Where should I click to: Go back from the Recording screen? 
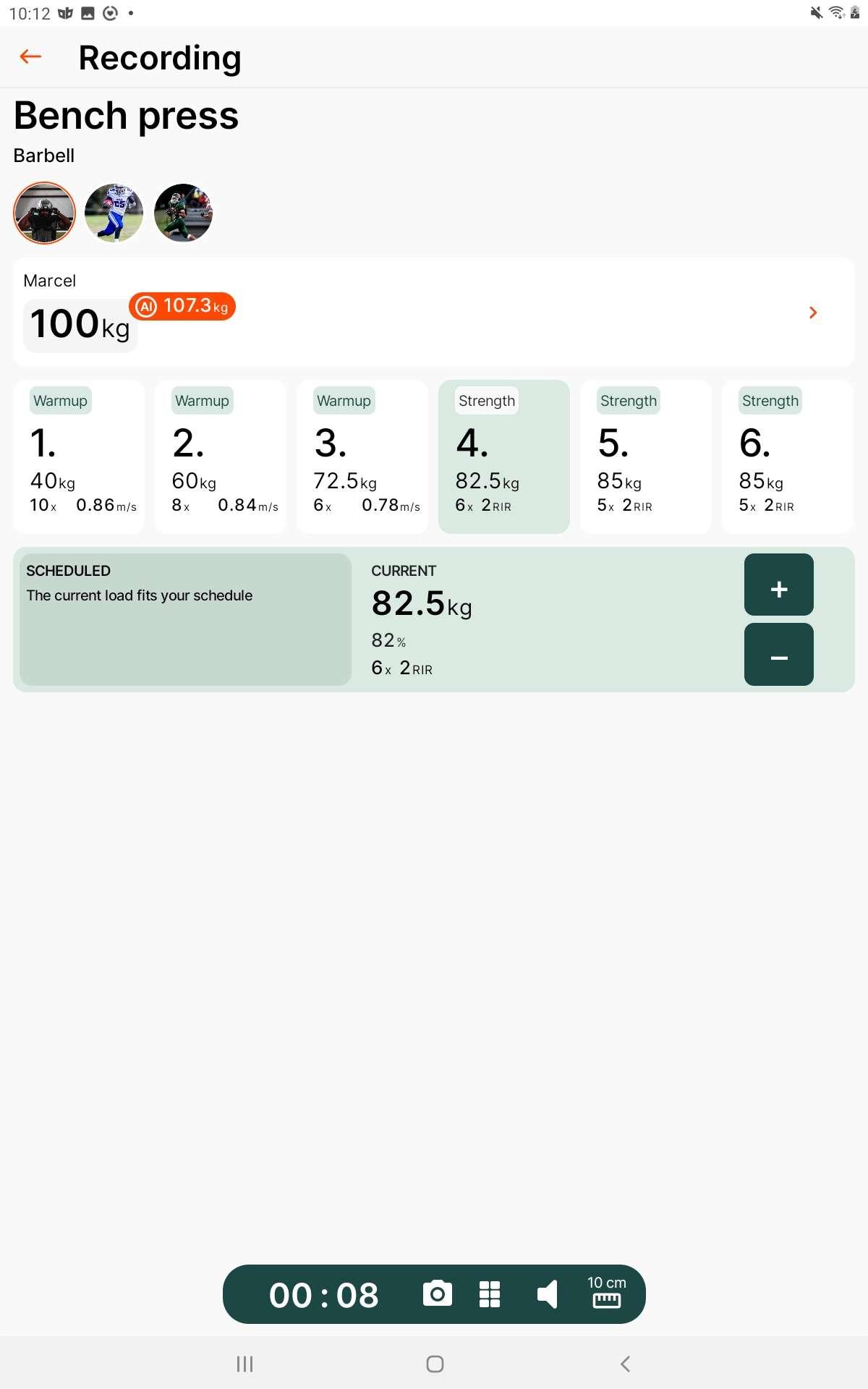point(30,56)
